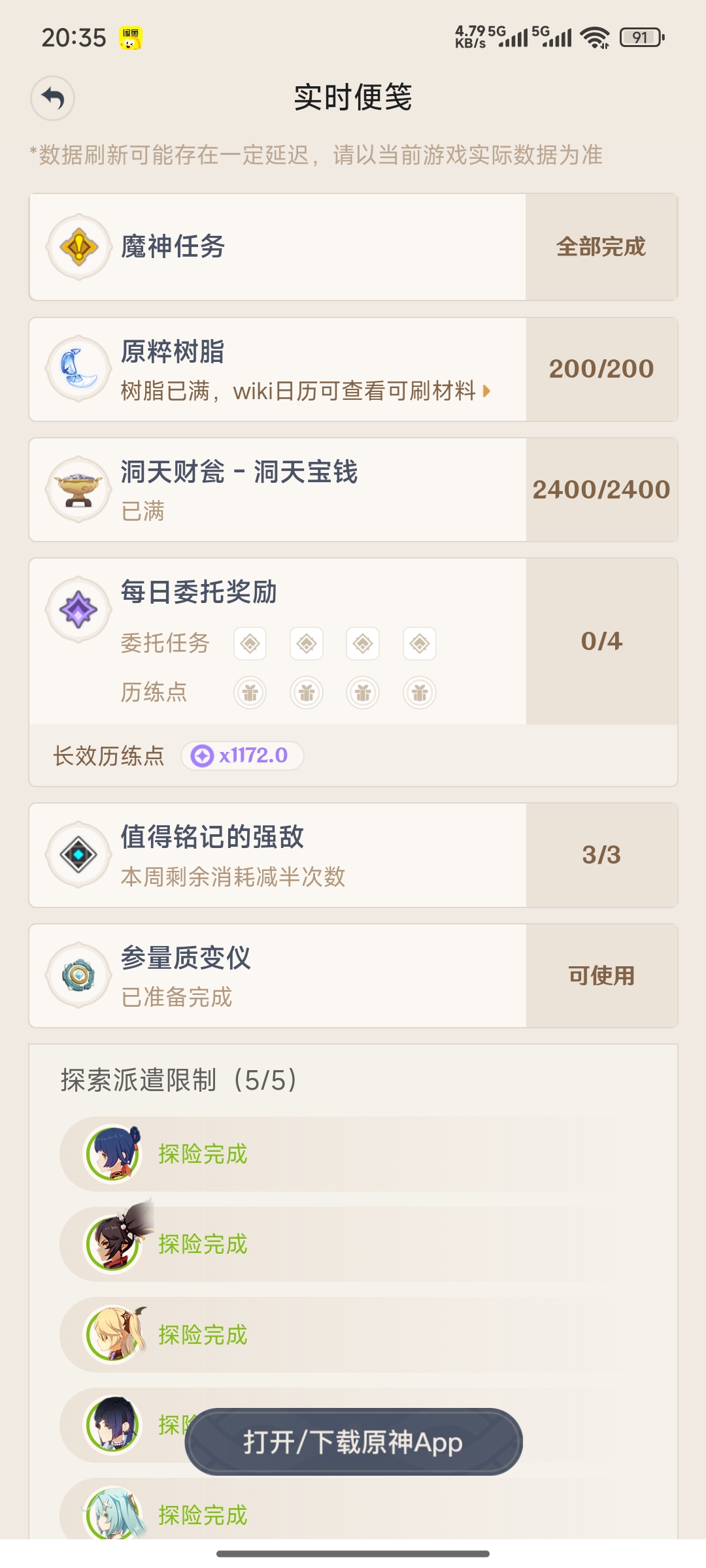Screen dimensions: 706x1568
Task: Click the fourth 委托任务 diamond icon
Action: pyautogui.click(x=419, y=643)
